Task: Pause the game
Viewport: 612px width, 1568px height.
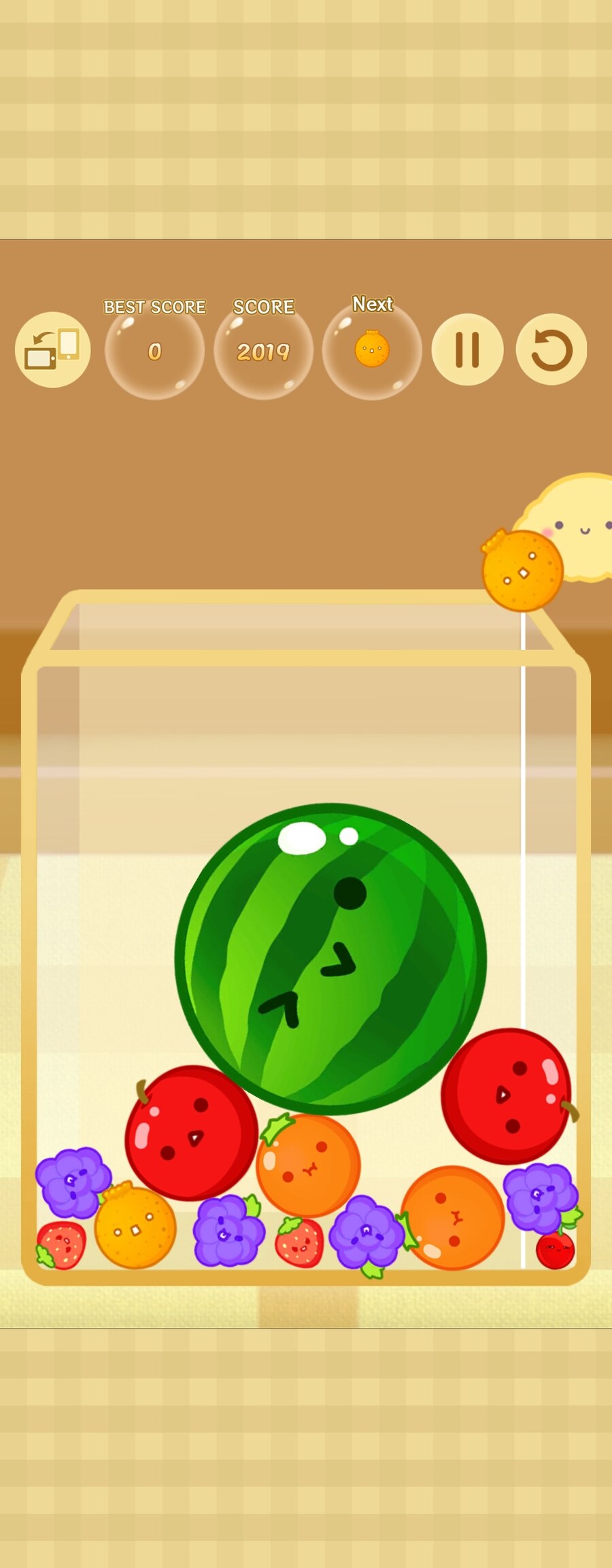Action: (467, 350)
